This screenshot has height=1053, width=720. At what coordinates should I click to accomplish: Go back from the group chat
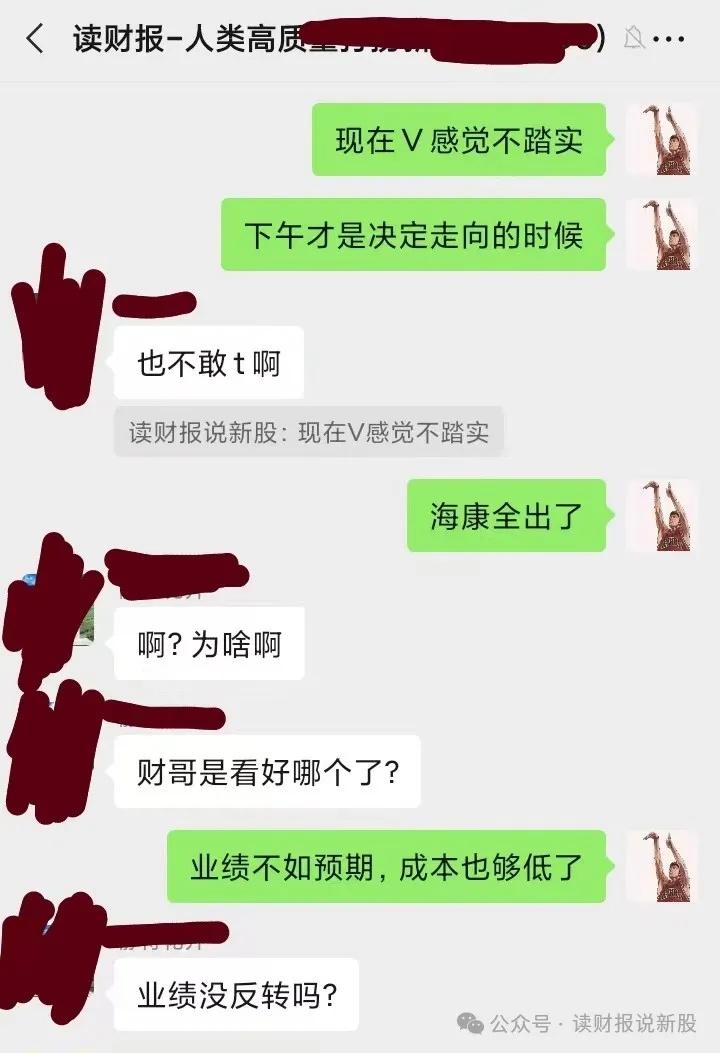click(36, 40)
